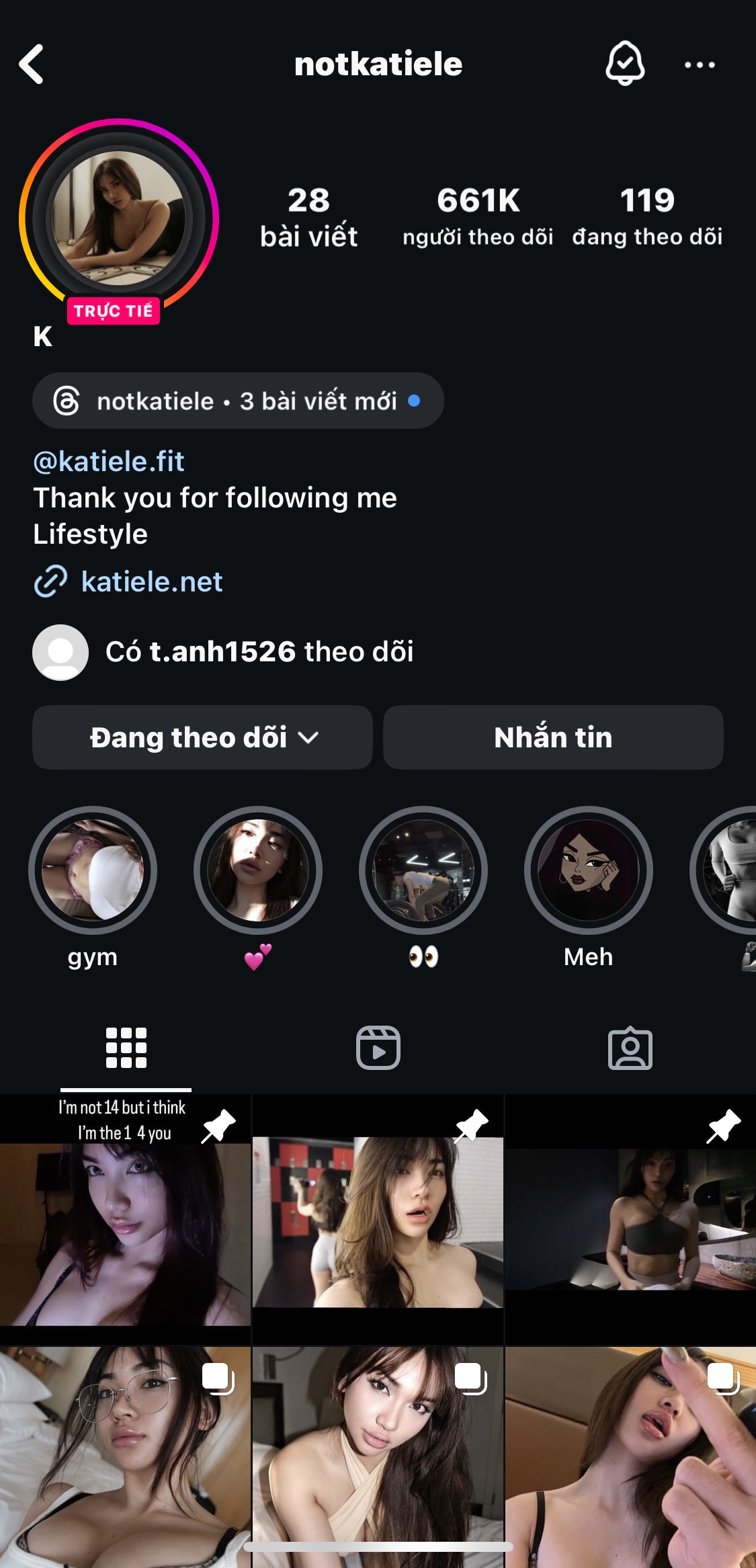Image resolution: width=756 pixels, height=1568 pixels.
Task: Expand the "Đang theo dõi" dropdown
Action: (x=202, y=737)
